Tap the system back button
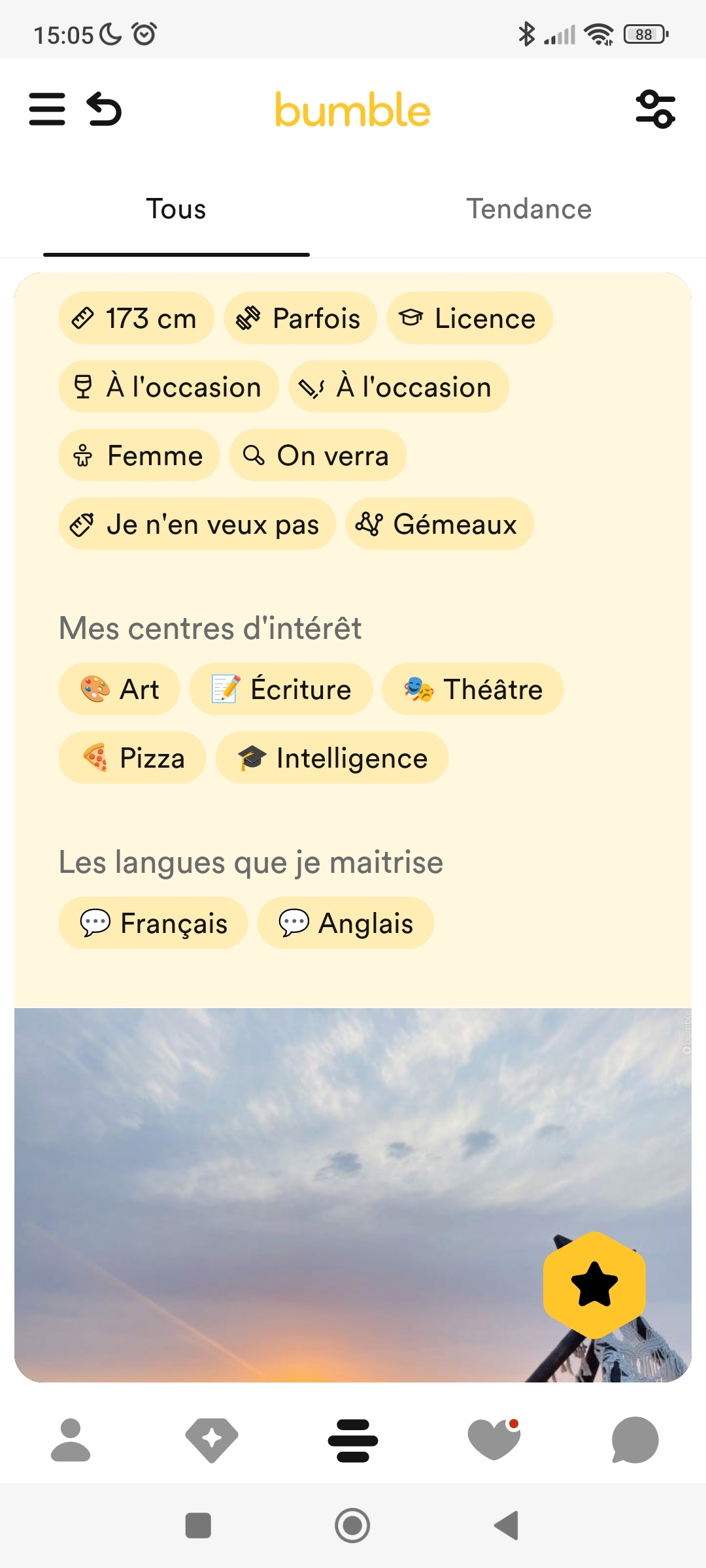Viewport: 706px width, 1568px height. pyautogui.click(x=507, y=1526)
